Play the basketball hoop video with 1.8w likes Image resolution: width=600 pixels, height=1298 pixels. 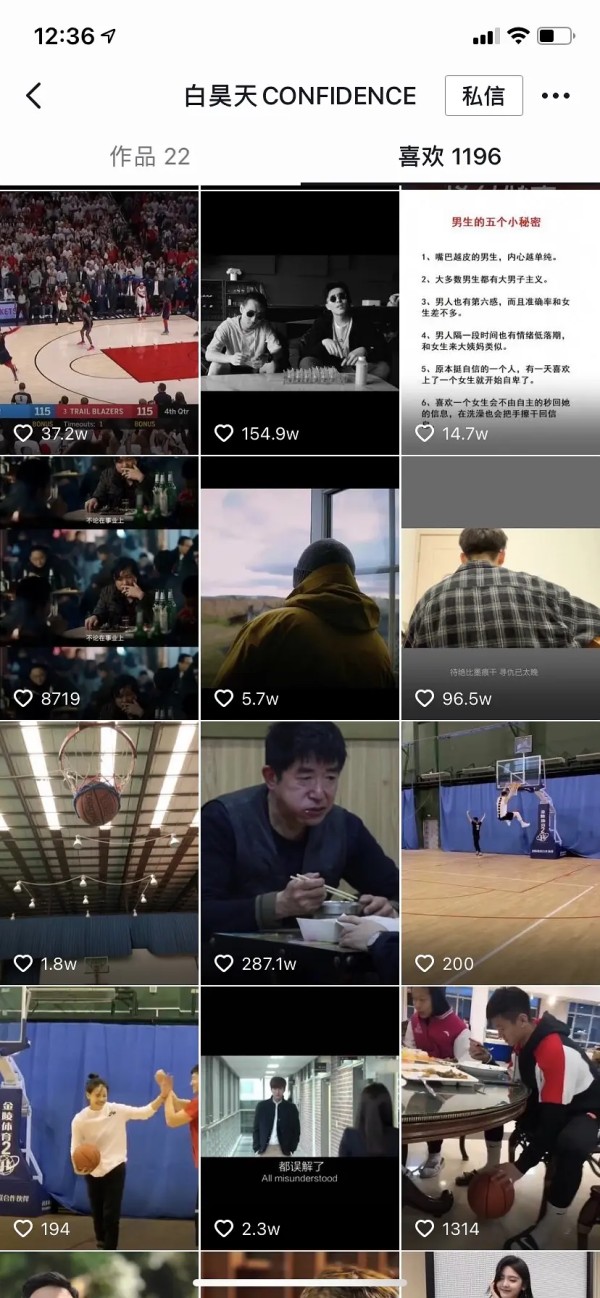coord(99,852)
